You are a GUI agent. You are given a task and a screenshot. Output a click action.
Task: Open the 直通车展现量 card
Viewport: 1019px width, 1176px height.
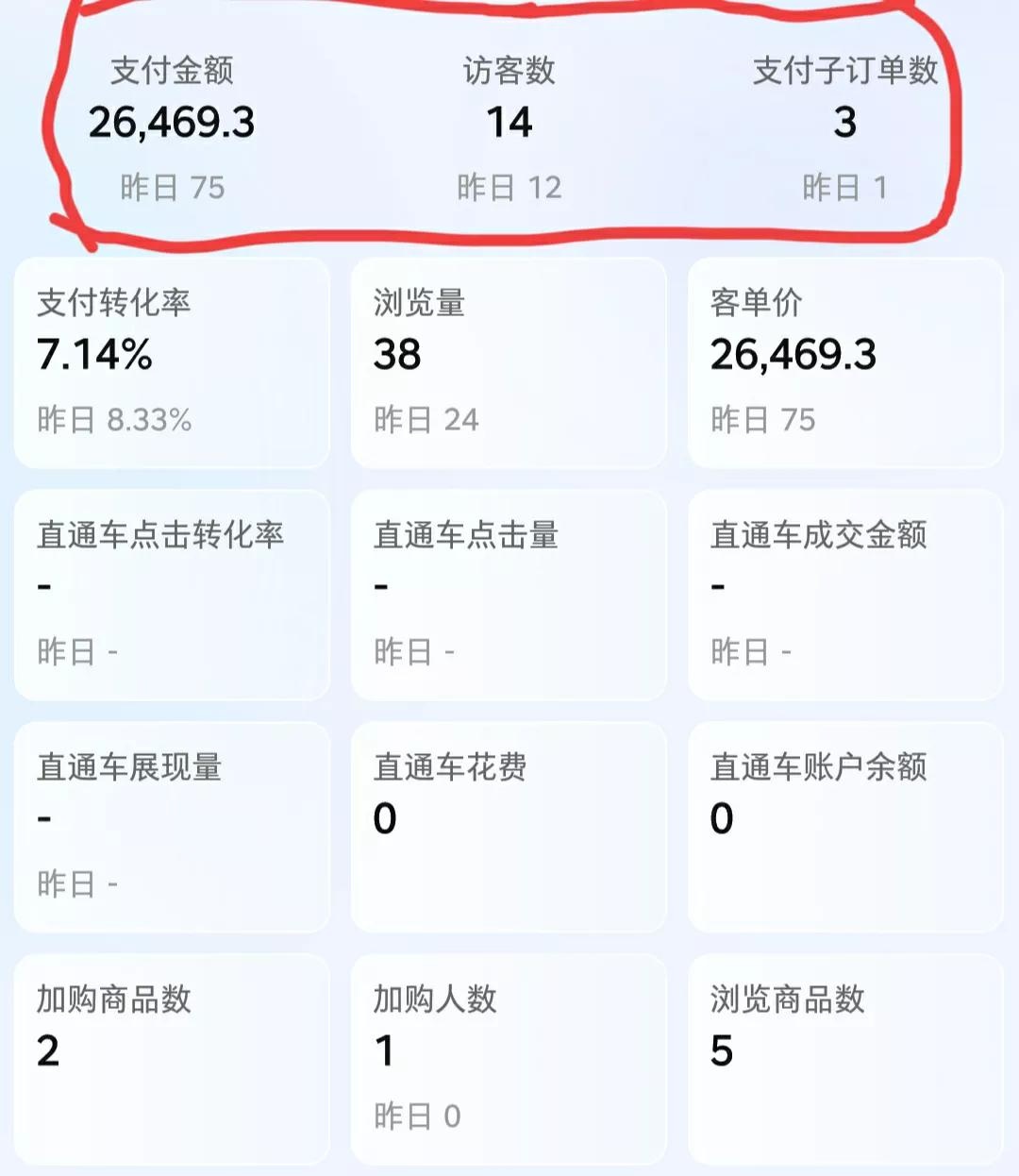[x=172, y=827]
